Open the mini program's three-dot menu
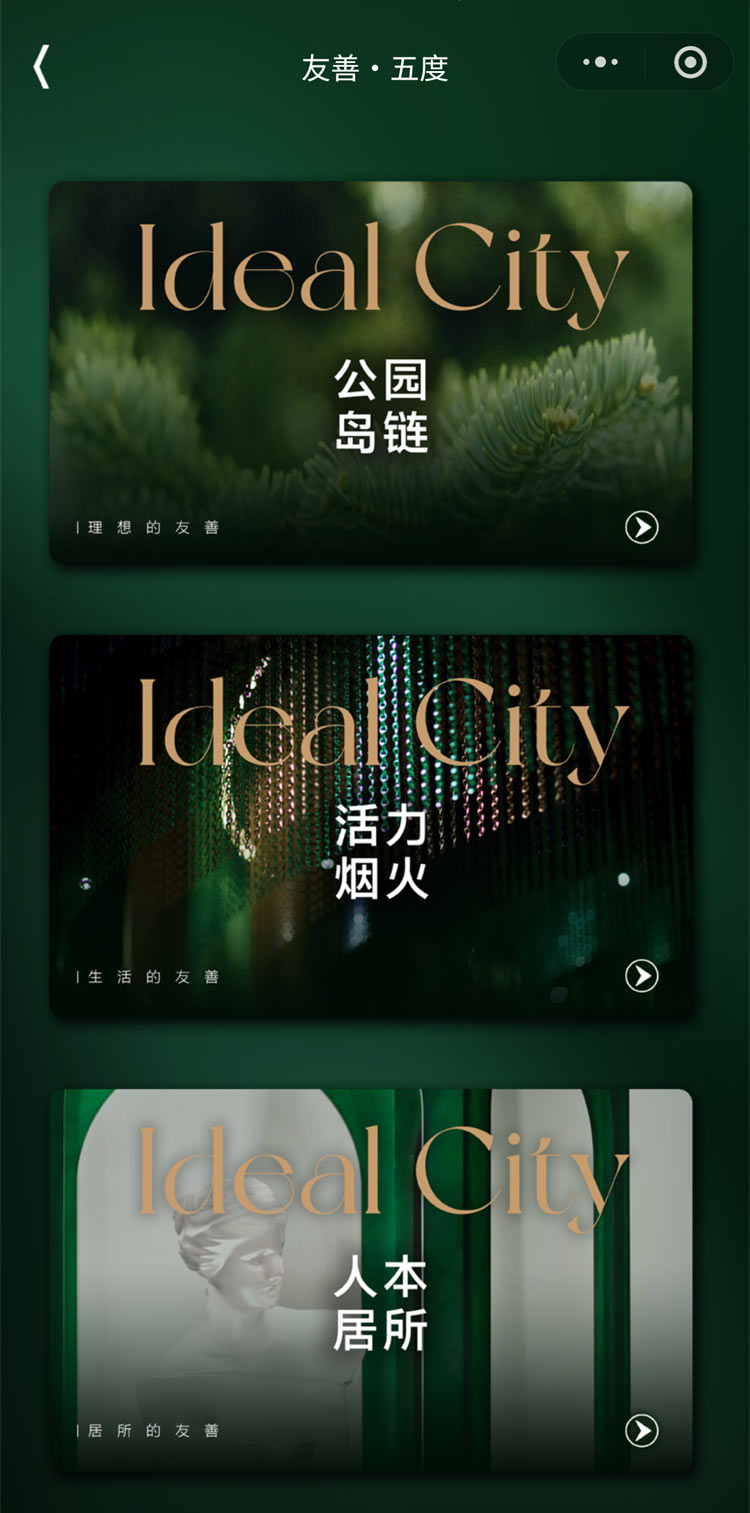 [600, 63]
